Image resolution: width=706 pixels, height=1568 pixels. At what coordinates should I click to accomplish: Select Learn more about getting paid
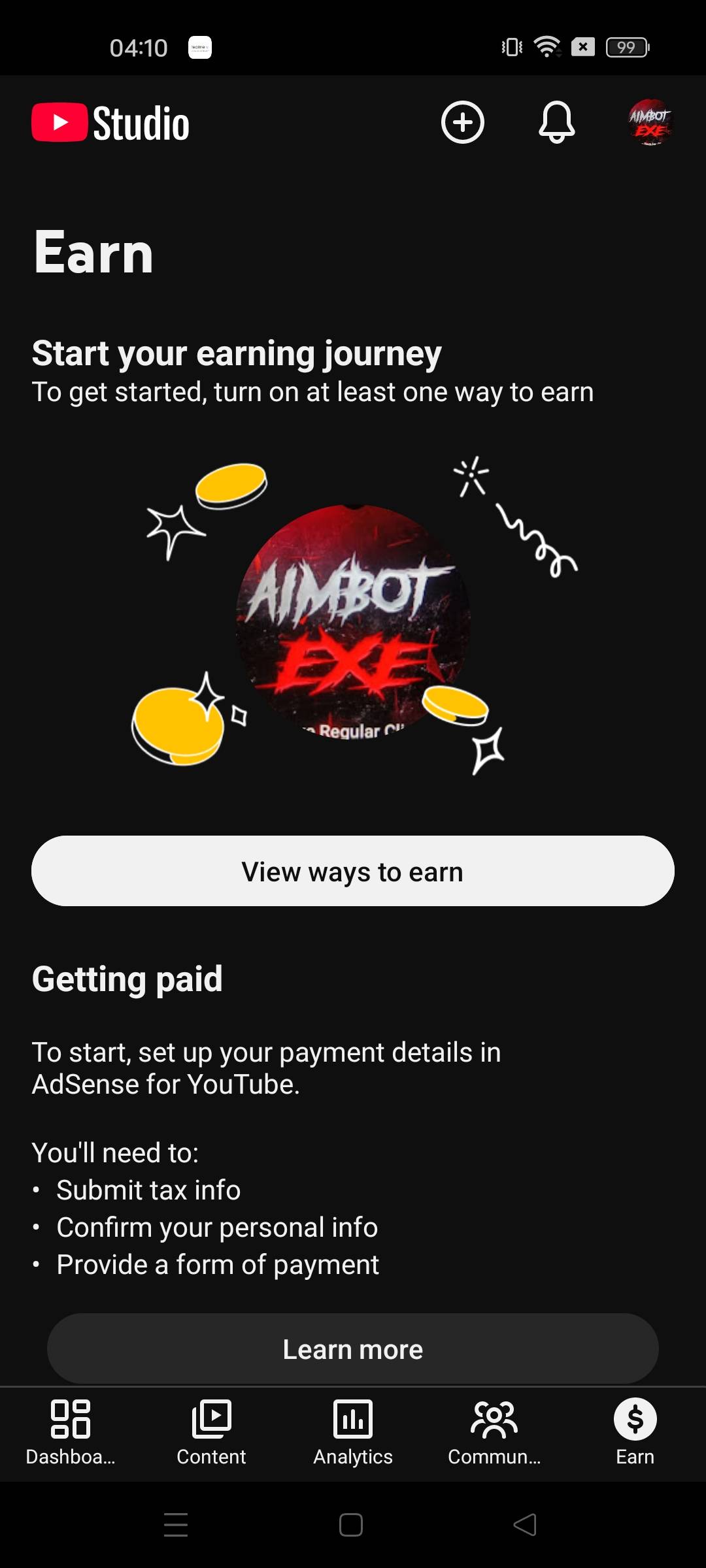tap(353, 1348)
